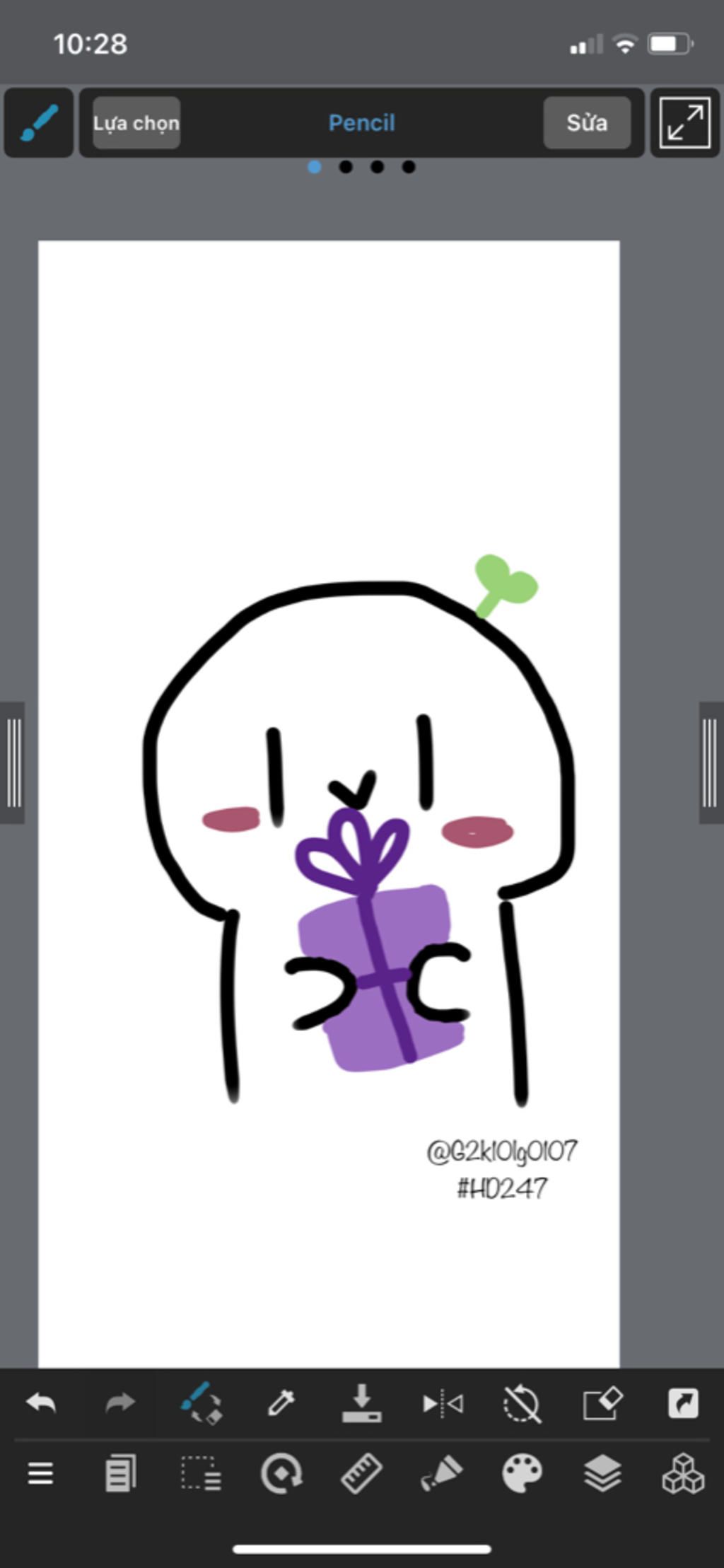Select the eyedropper color picker
The image size is (724, 1568).
pos(281,1403)
